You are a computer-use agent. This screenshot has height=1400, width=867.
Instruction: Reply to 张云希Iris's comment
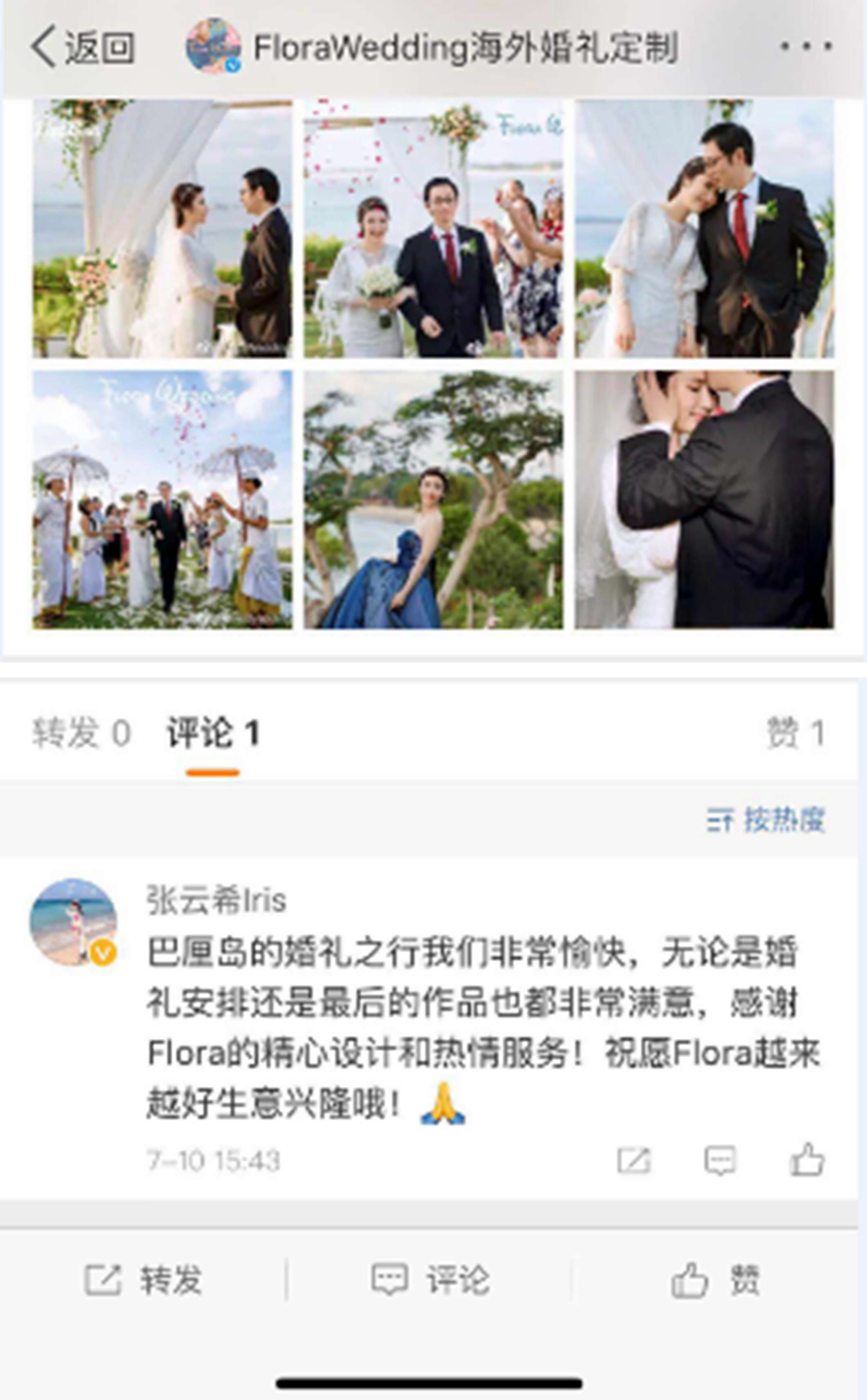(x=720, y=1160)
